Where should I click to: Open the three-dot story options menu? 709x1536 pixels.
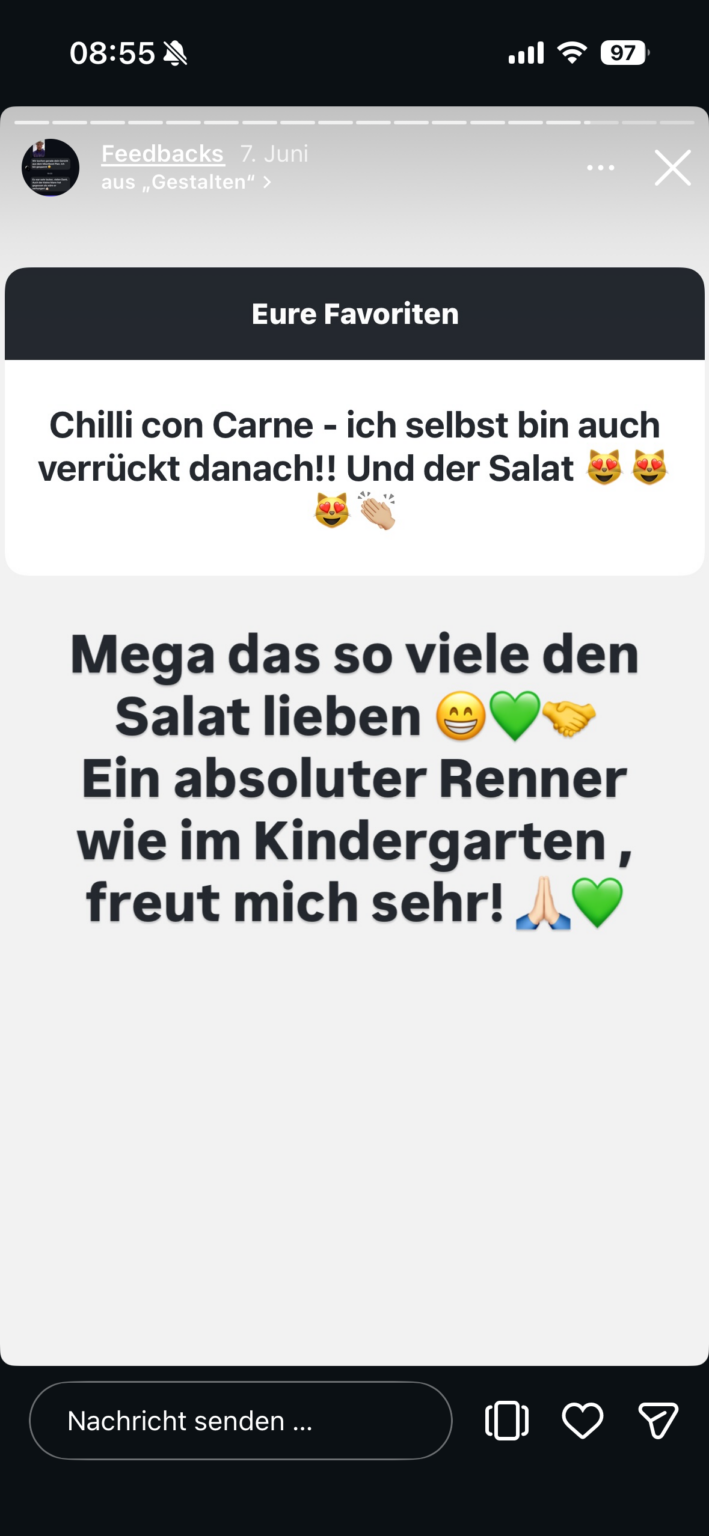(601, 168)
